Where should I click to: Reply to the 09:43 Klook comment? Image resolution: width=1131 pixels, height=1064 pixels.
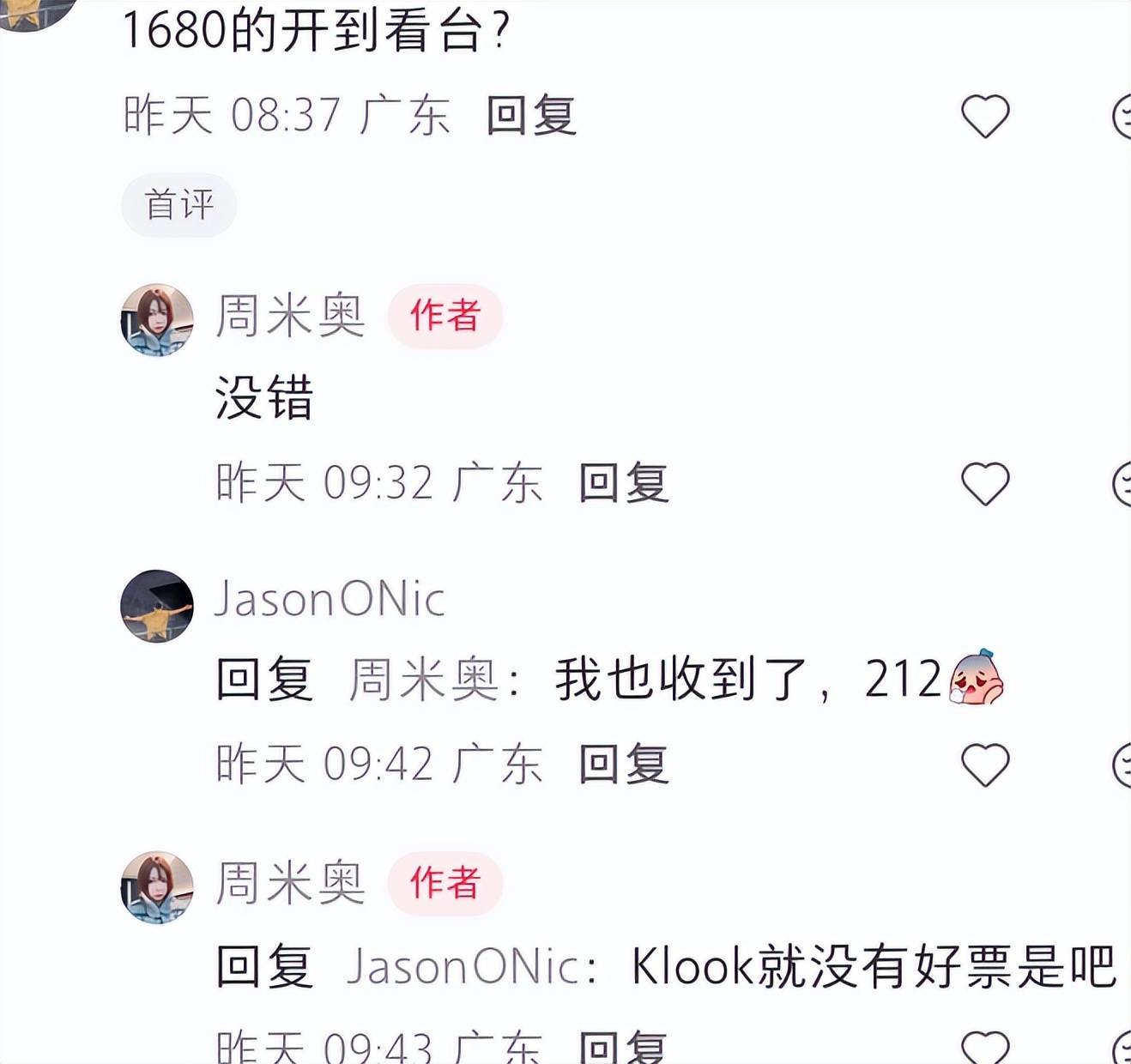[623, 1048]
